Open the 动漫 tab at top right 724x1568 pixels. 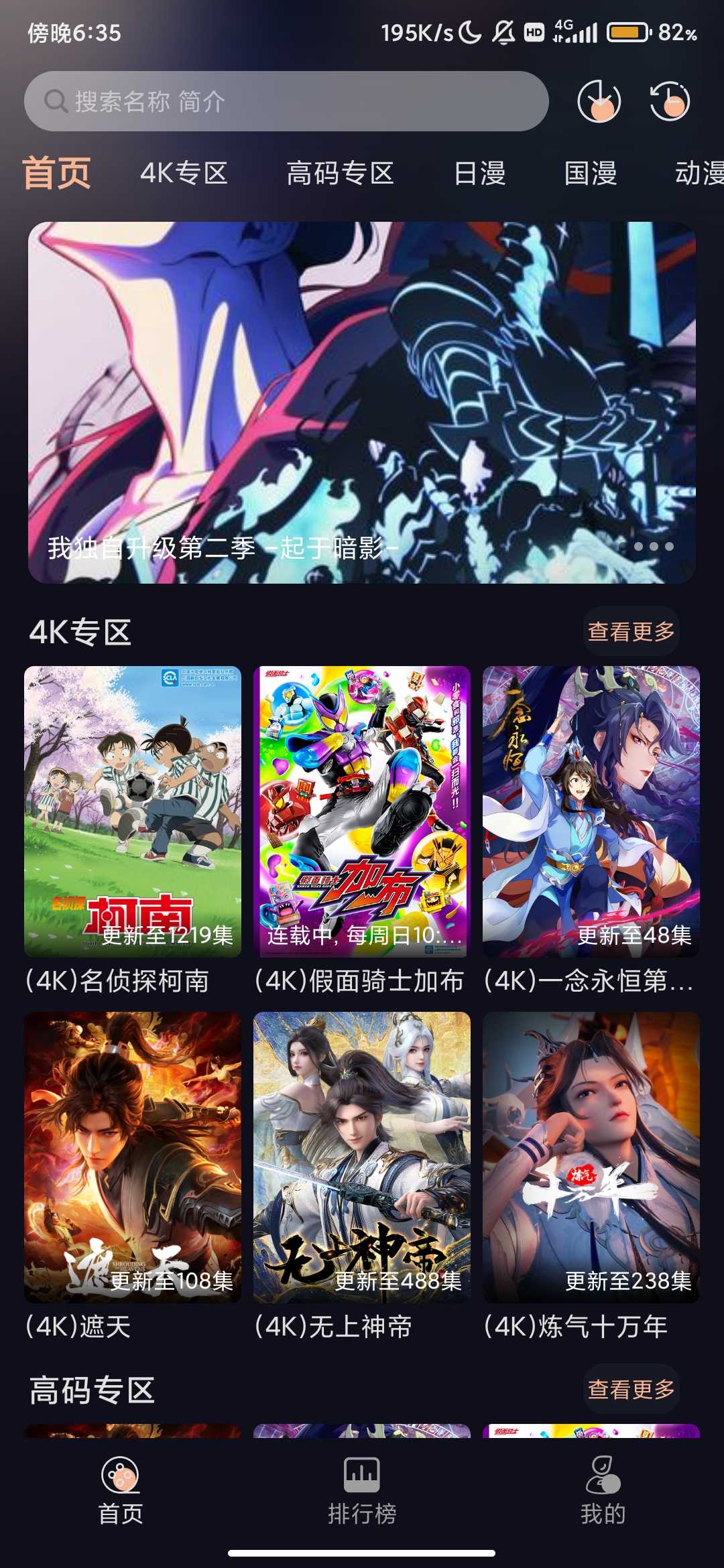click(x=699, y=174)
